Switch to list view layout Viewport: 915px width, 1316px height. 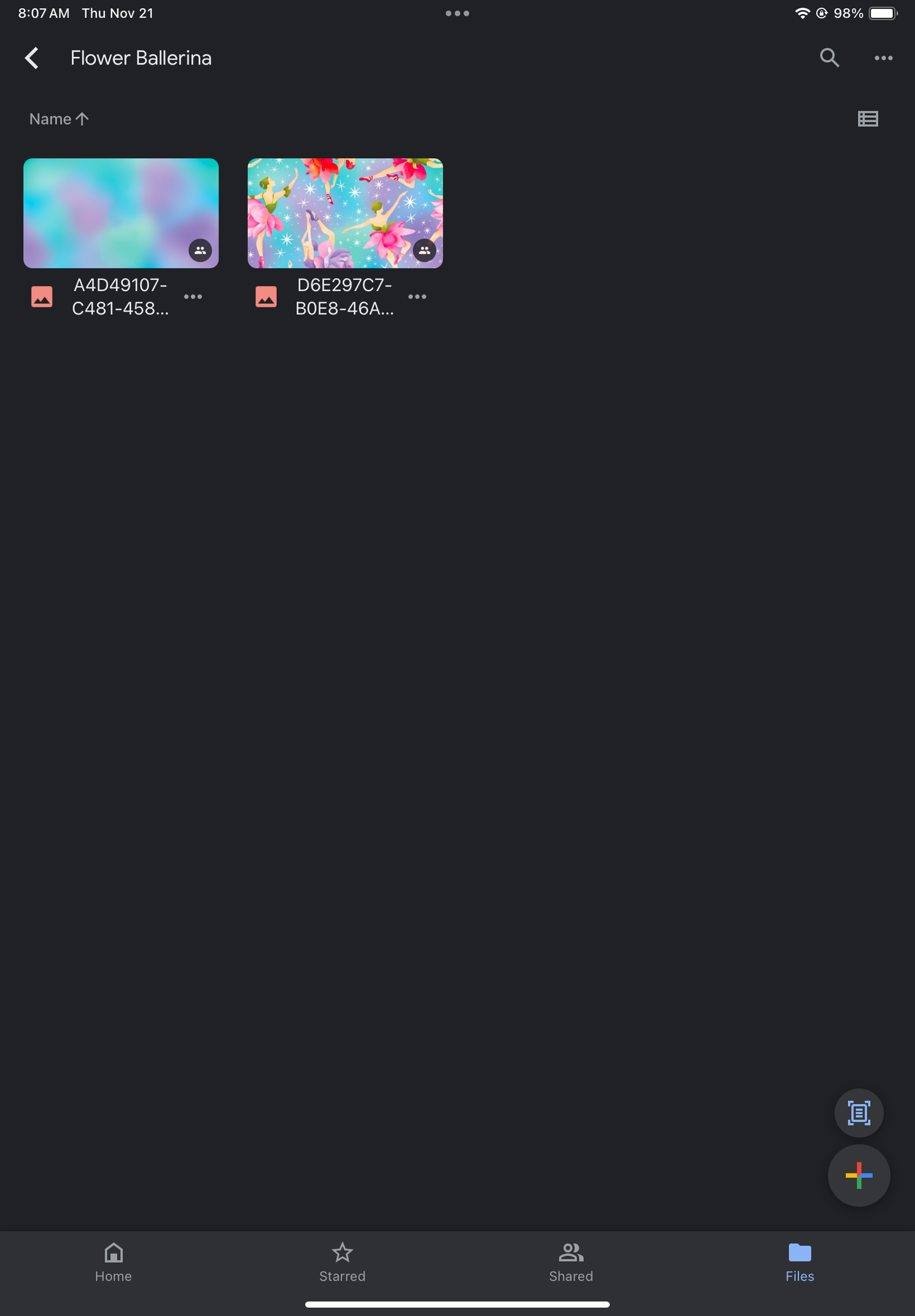[x=868, y=119]
